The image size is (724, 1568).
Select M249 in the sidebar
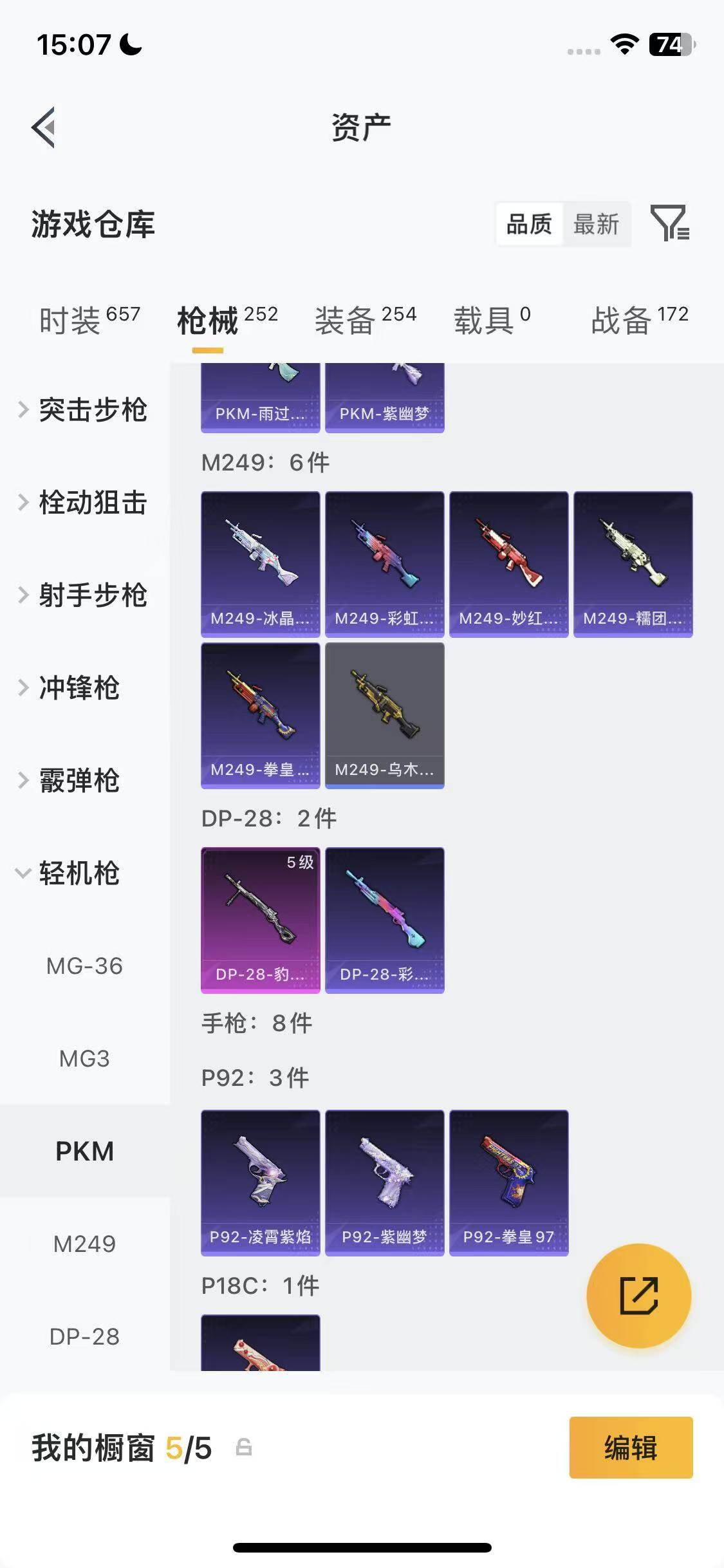coord(84,1244)
